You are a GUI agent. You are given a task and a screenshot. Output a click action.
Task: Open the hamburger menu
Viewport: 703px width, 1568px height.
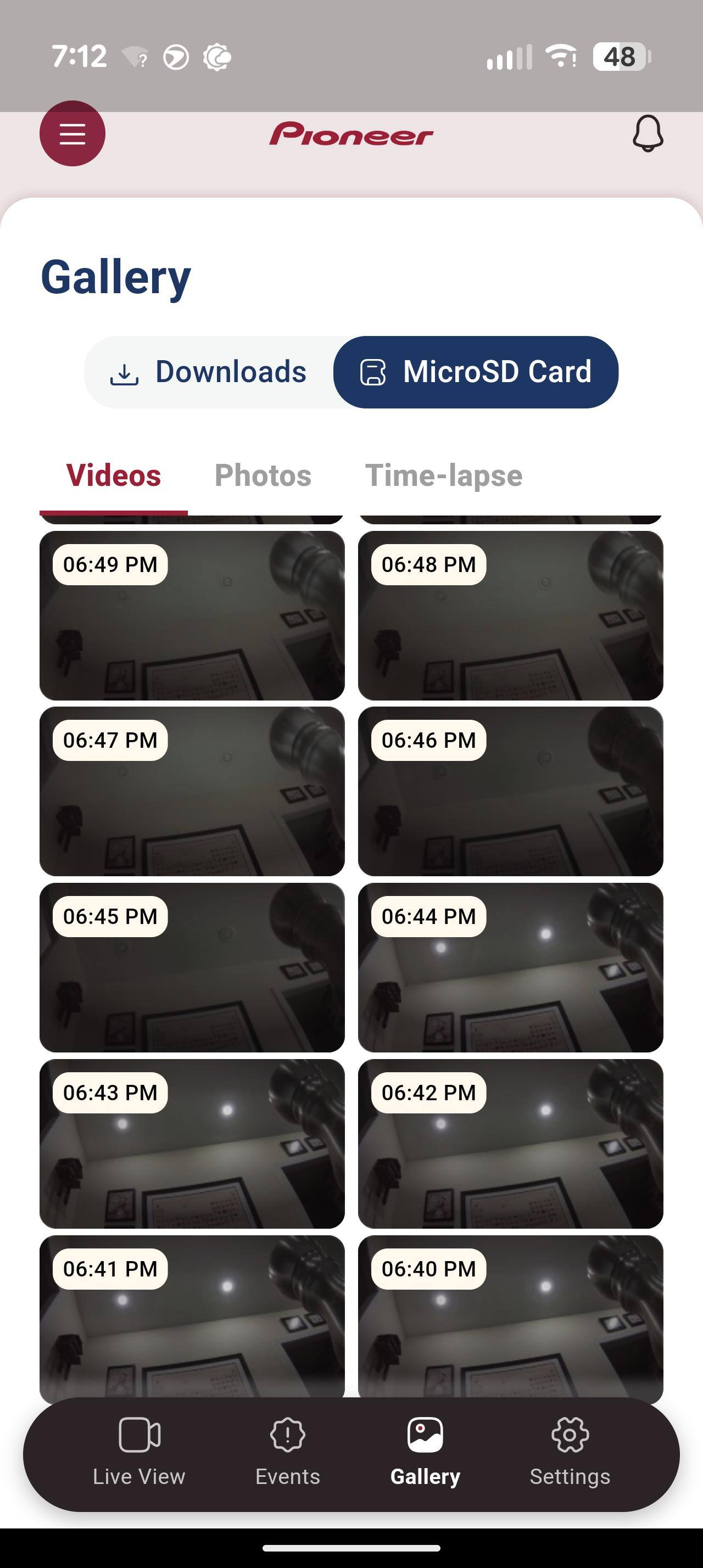coord(72,133)
